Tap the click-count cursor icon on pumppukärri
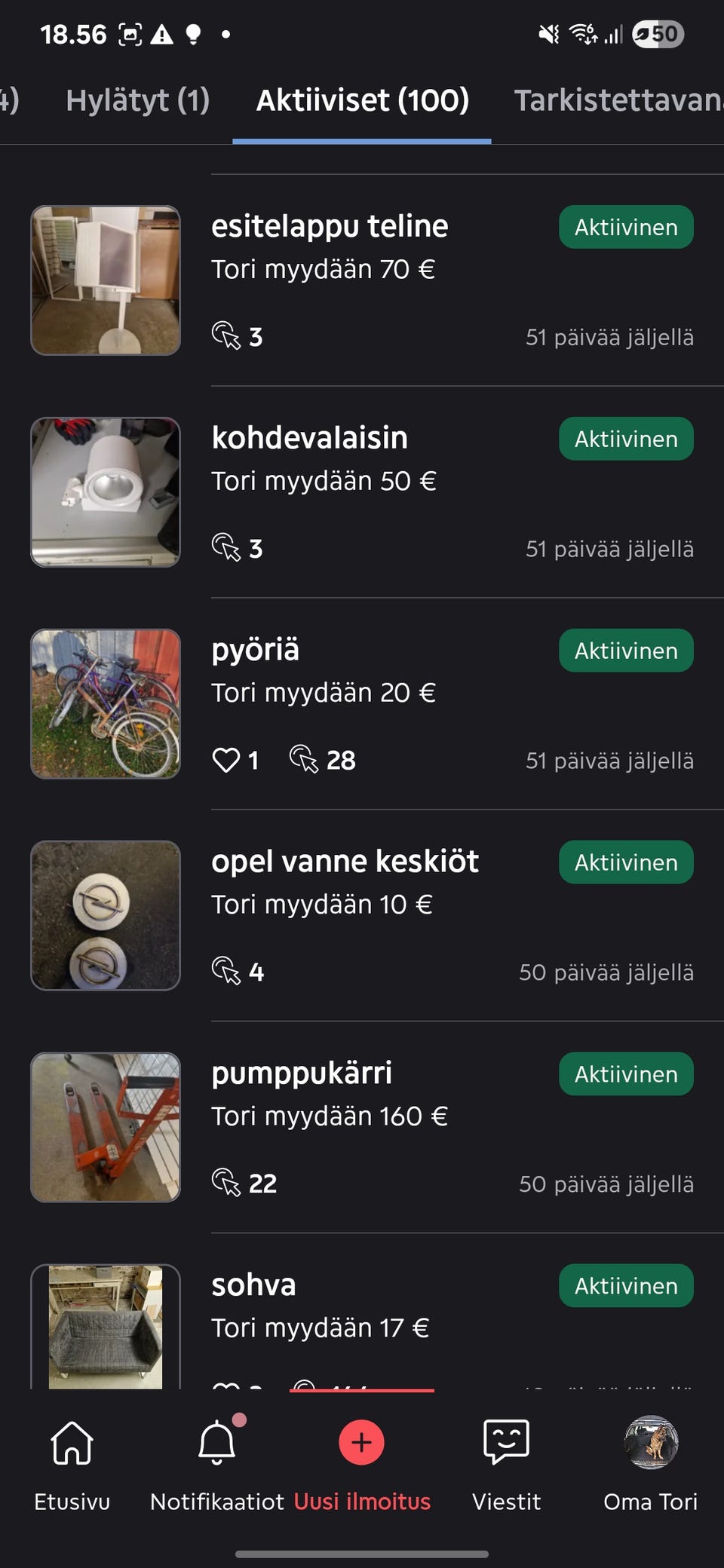Viewport: 724px width, 1568px height. click(x=225, y=1184)
